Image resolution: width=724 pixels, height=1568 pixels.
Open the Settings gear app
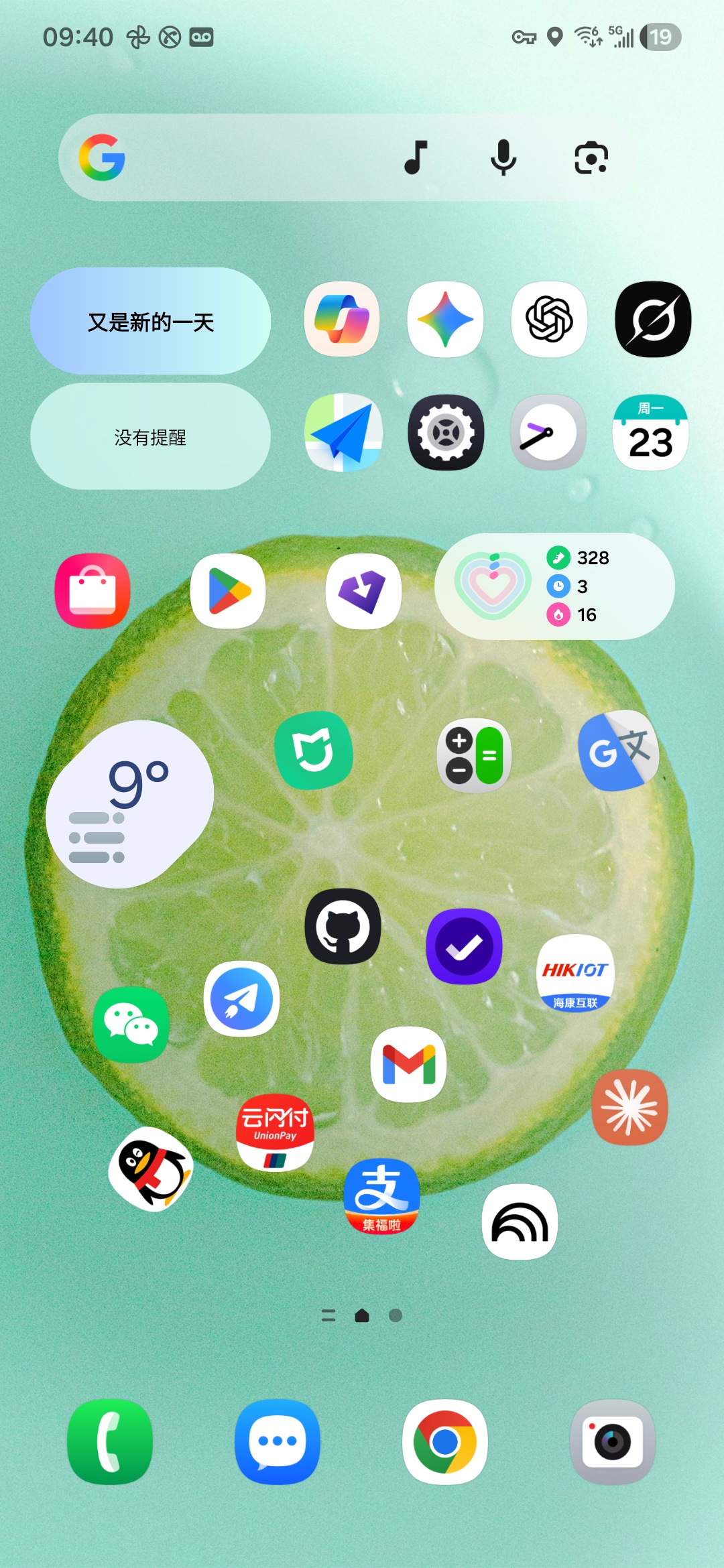(446, 433)
